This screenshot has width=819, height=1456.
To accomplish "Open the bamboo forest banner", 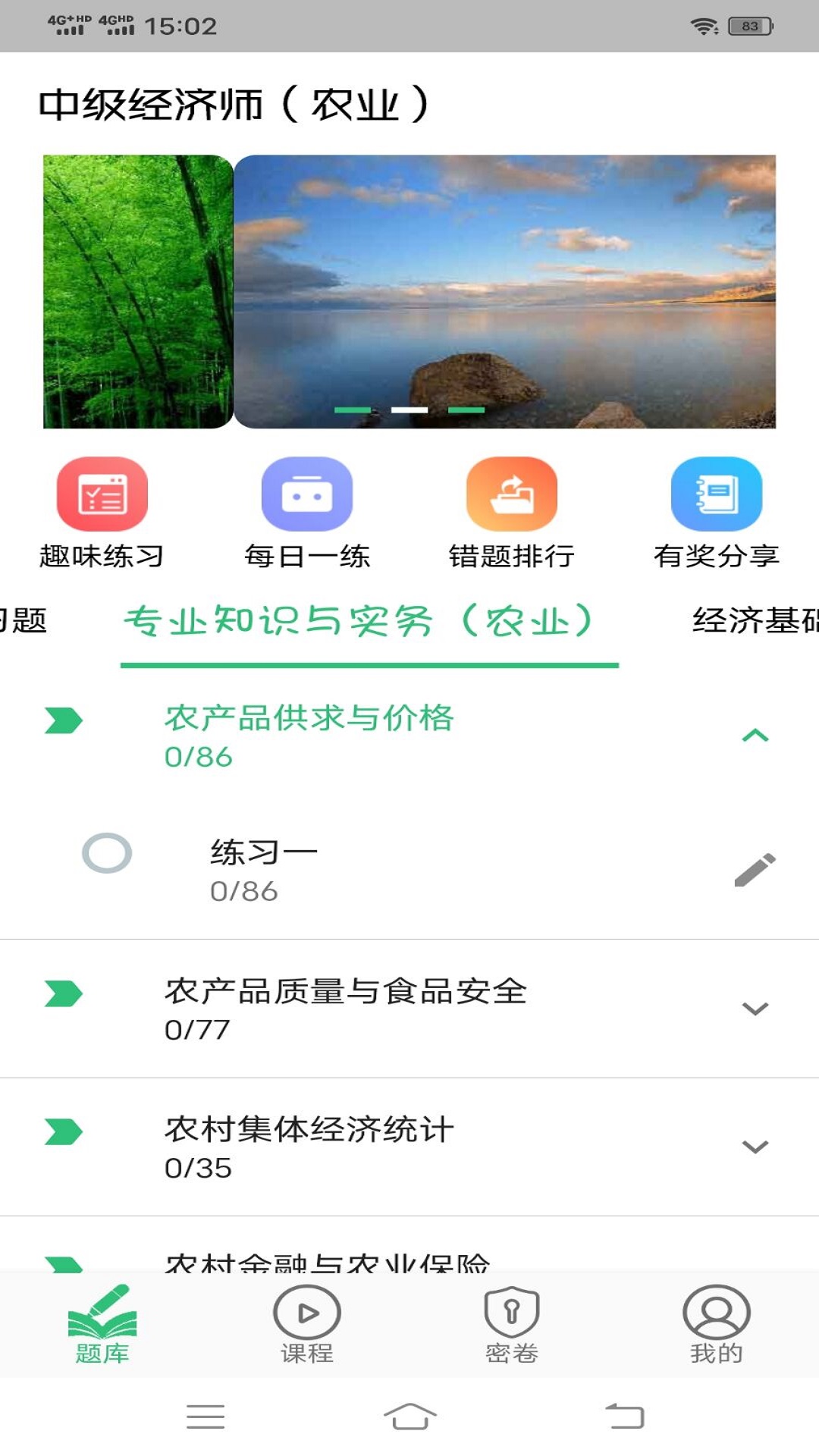I will click(x=136, y=292).
